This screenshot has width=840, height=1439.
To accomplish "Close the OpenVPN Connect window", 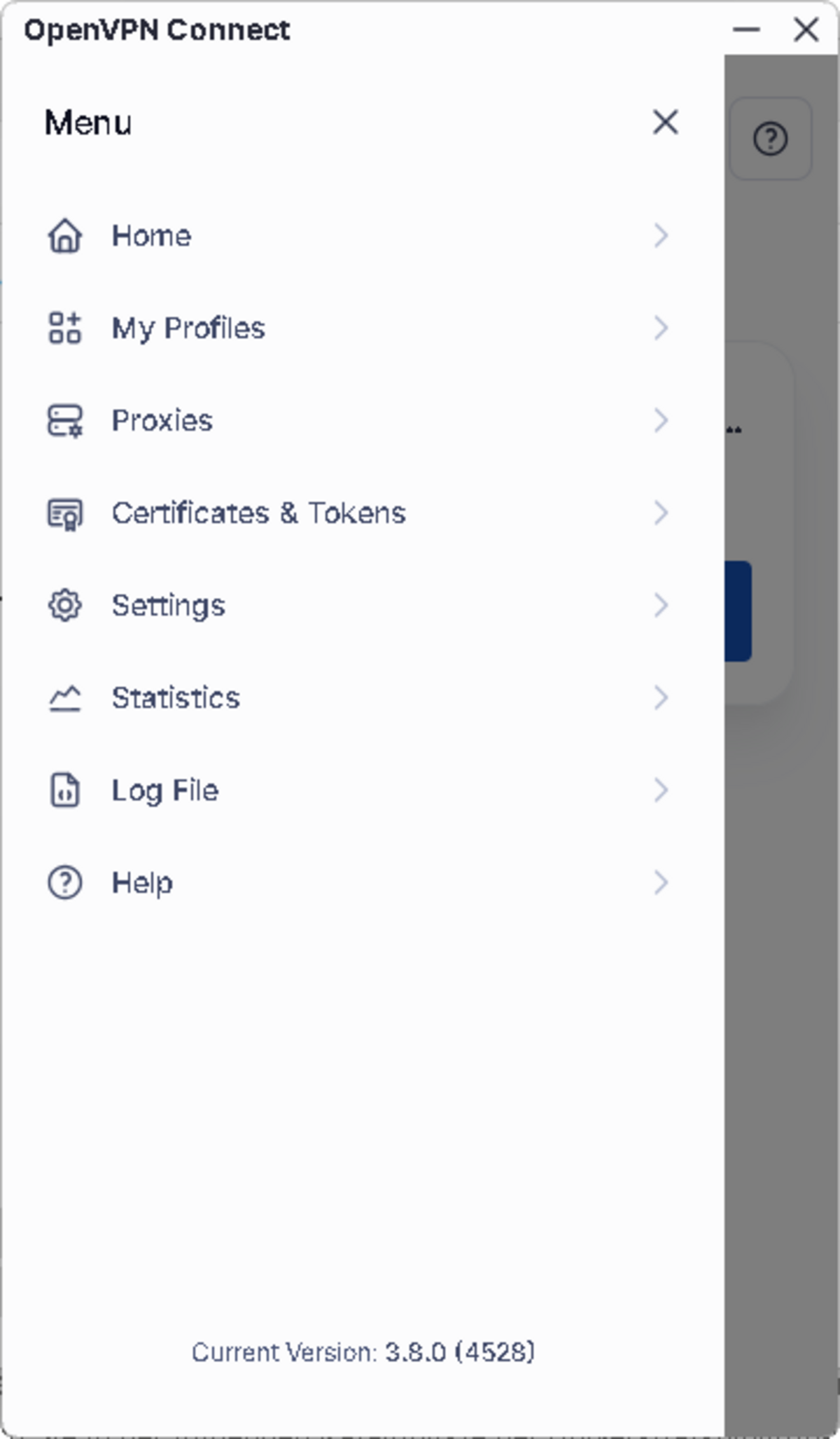I will coord(806,30).
